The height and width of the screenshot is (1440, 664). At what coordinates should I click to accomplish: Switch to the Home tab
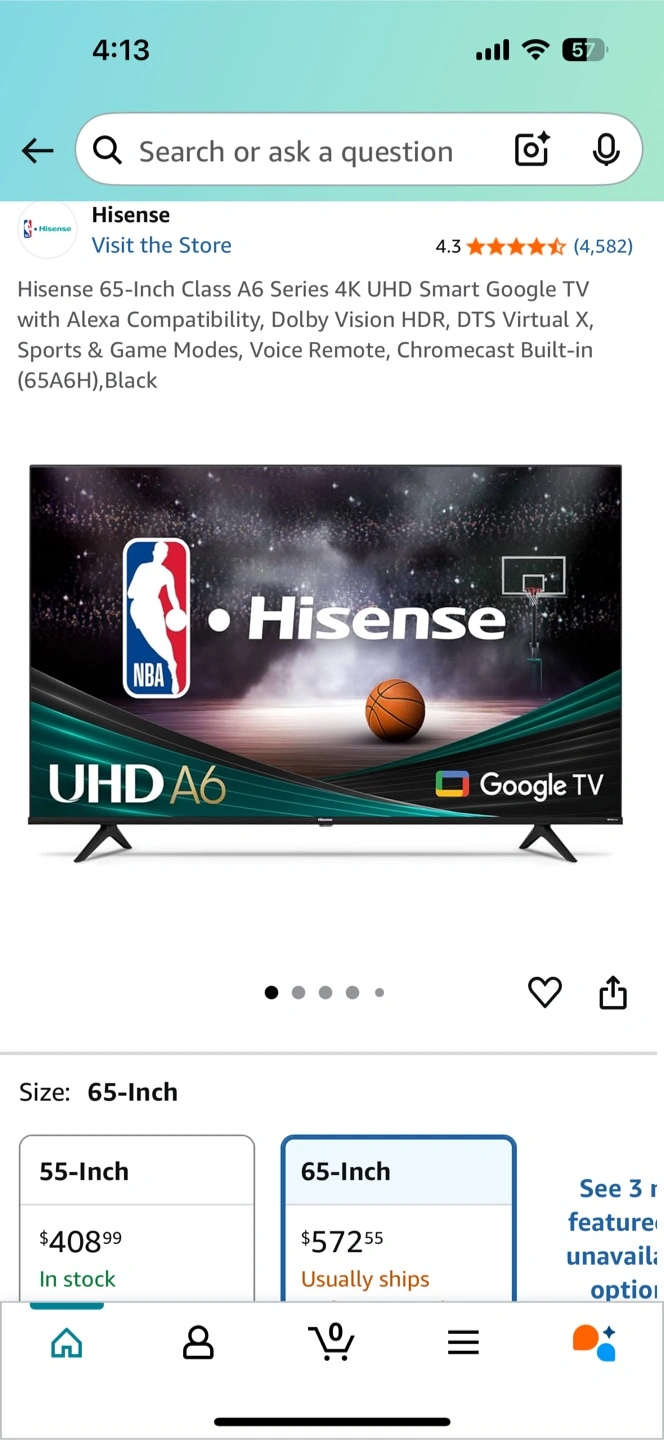pos(66,1342)
